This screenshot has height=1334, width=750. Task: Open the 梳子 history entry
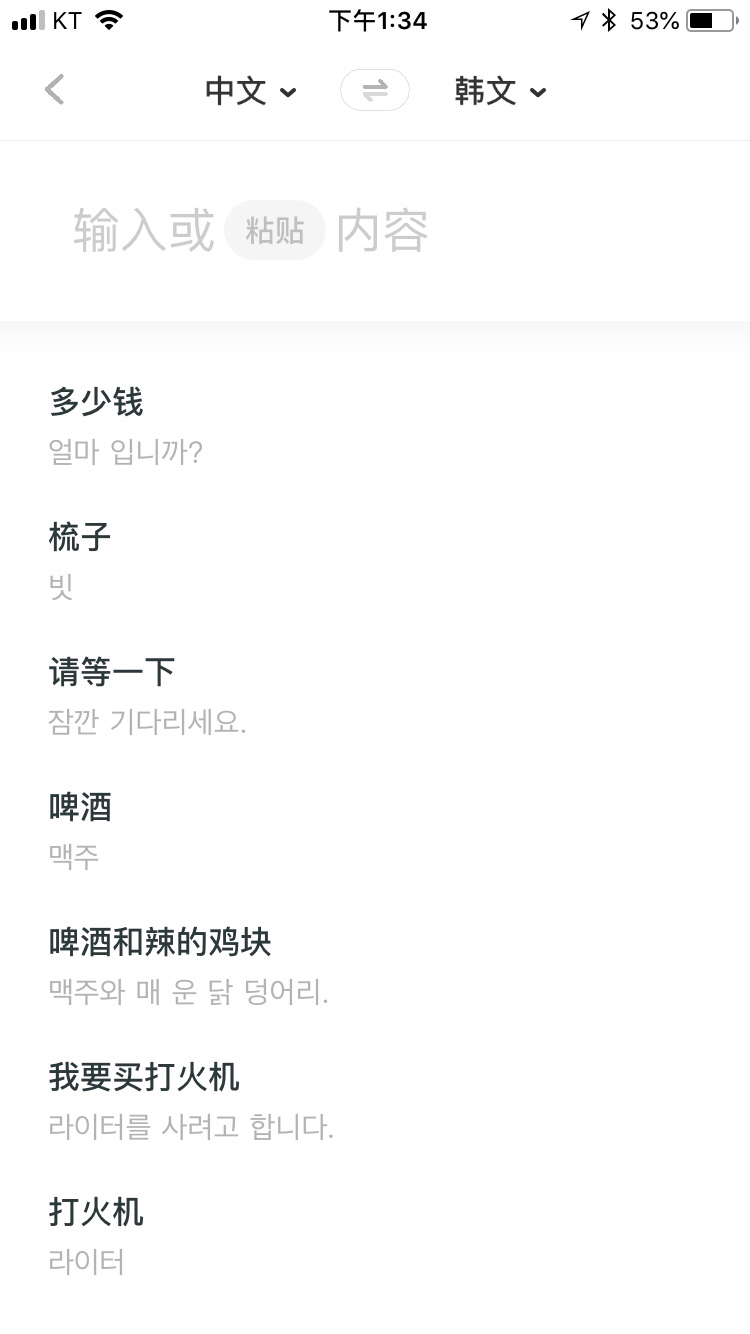(375, 561)
